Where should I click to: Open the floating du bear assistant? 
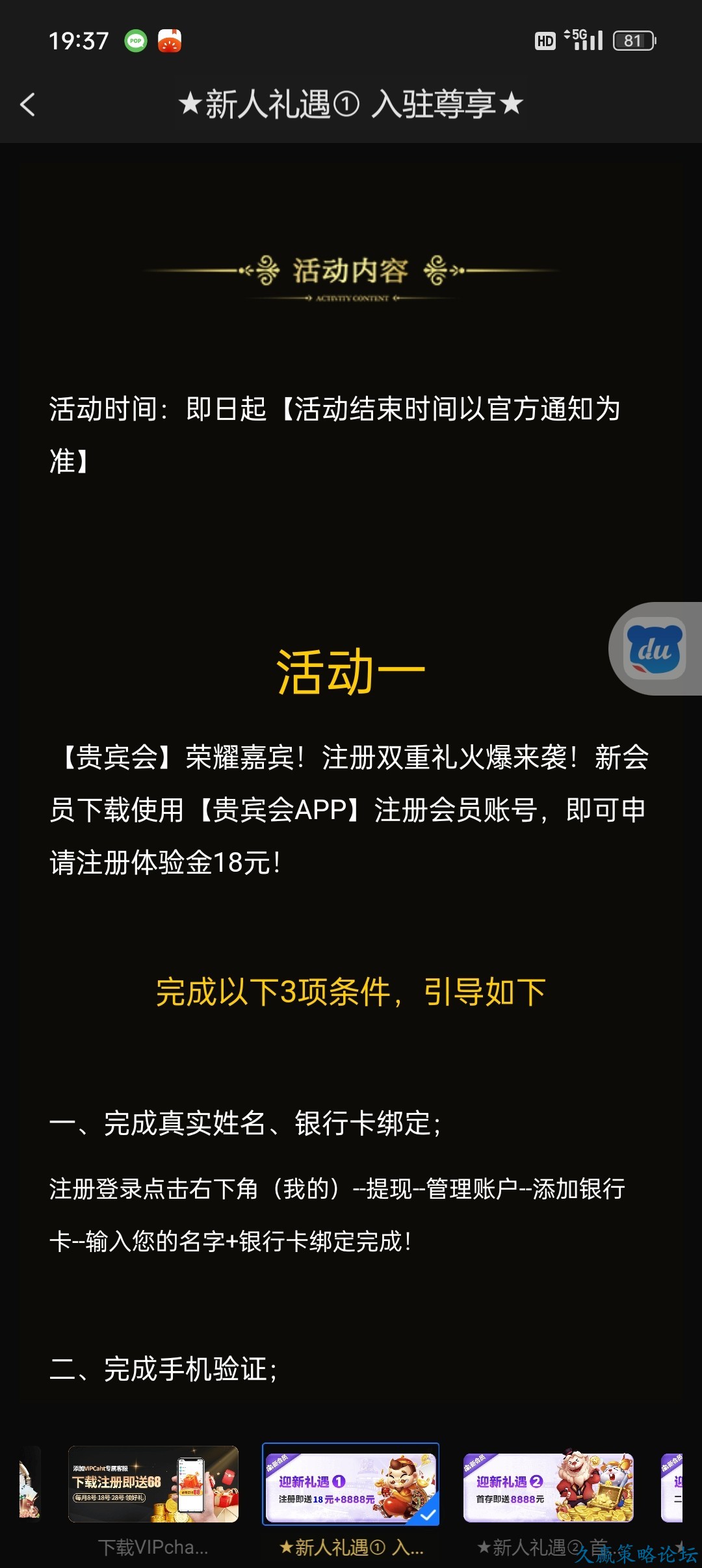coord(655,649)
